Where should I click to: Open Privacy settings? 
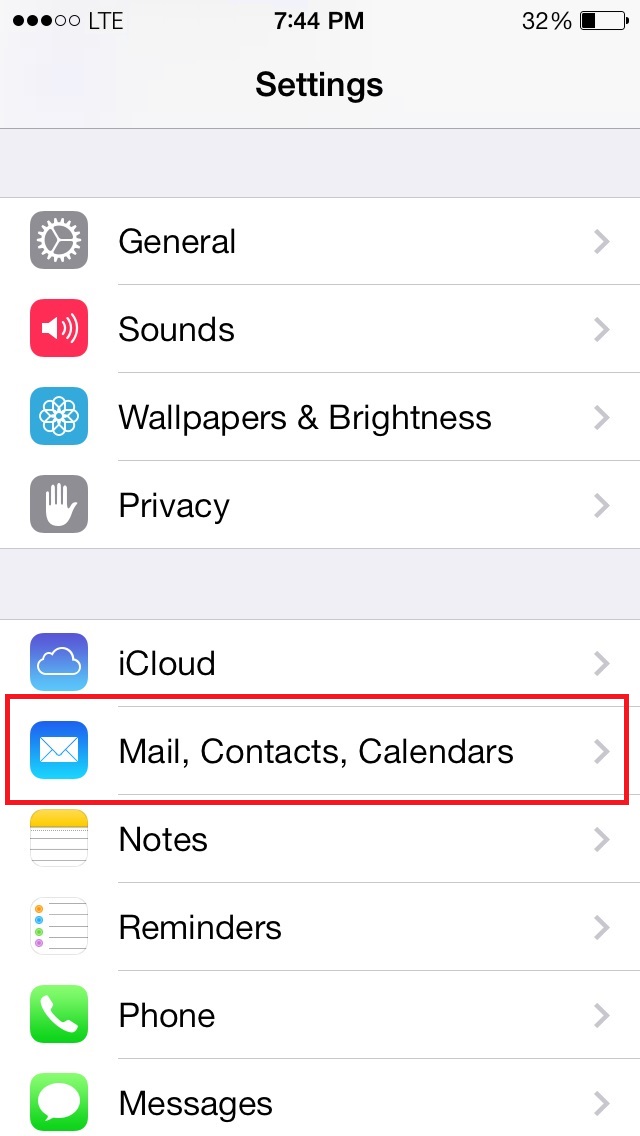tap(320, 505)
